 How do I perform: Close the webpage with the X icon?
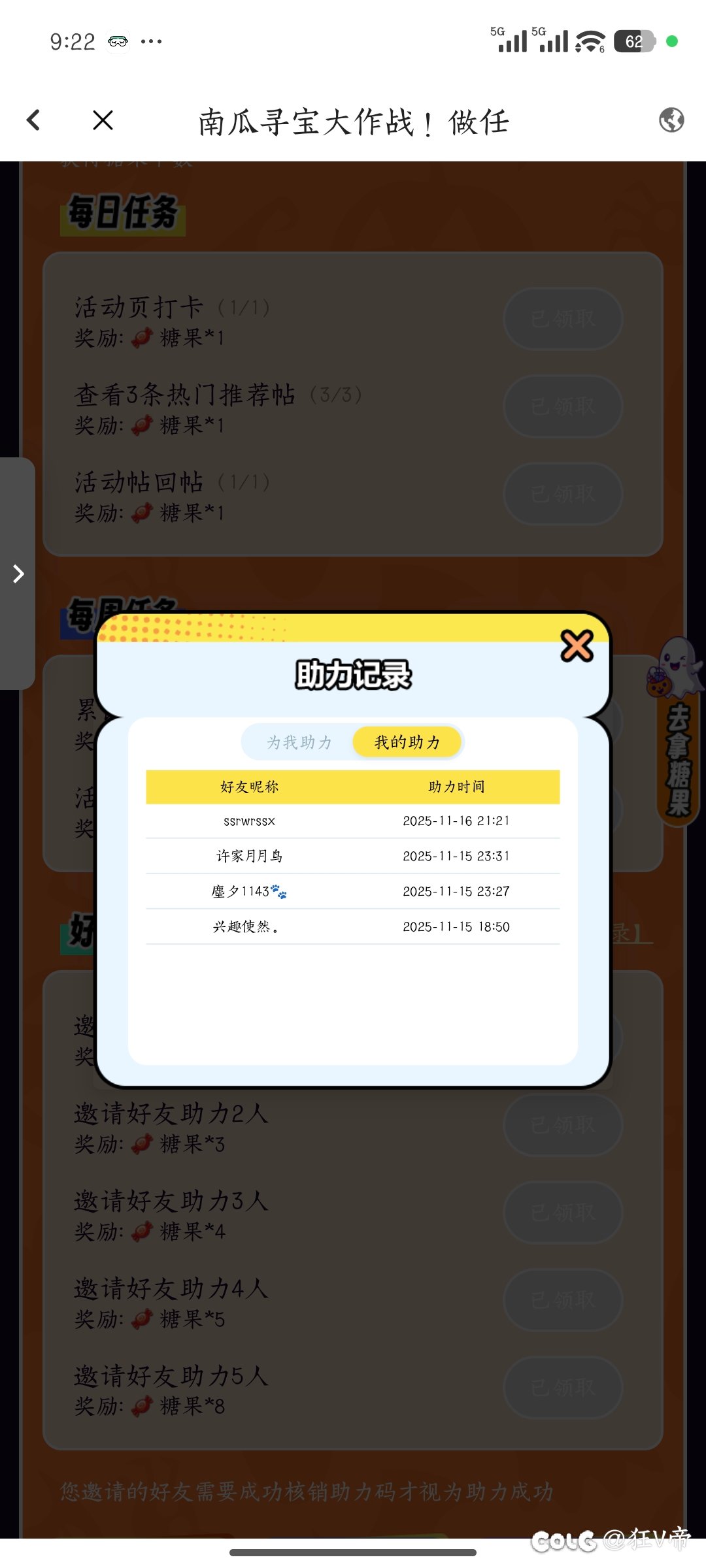[103, 120]
